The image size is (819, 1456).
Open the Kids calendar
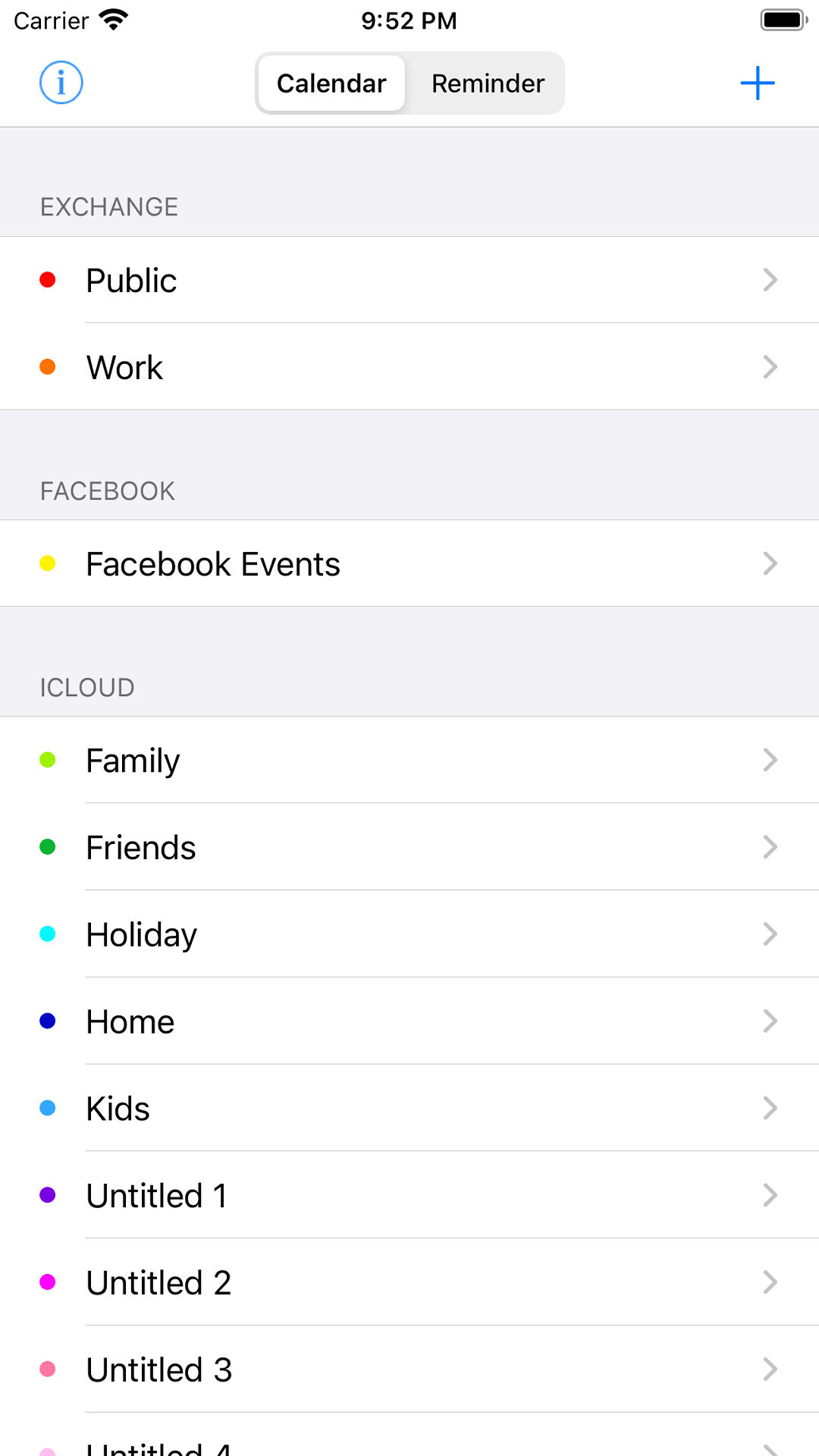pyautogui.click(x=409, y=1109)
